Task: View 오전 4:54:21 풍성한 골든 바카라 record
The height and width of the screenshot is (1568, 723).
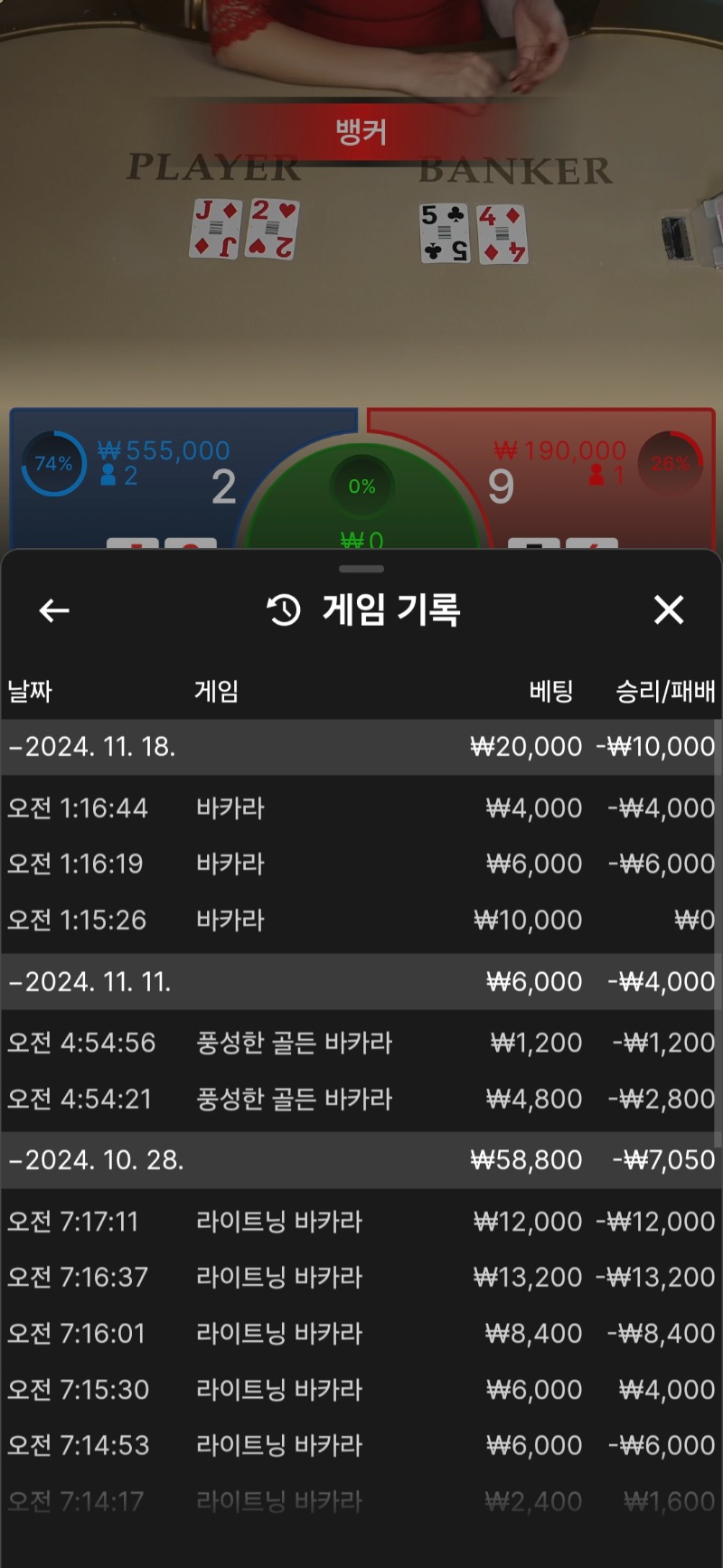Action: 360,1099
